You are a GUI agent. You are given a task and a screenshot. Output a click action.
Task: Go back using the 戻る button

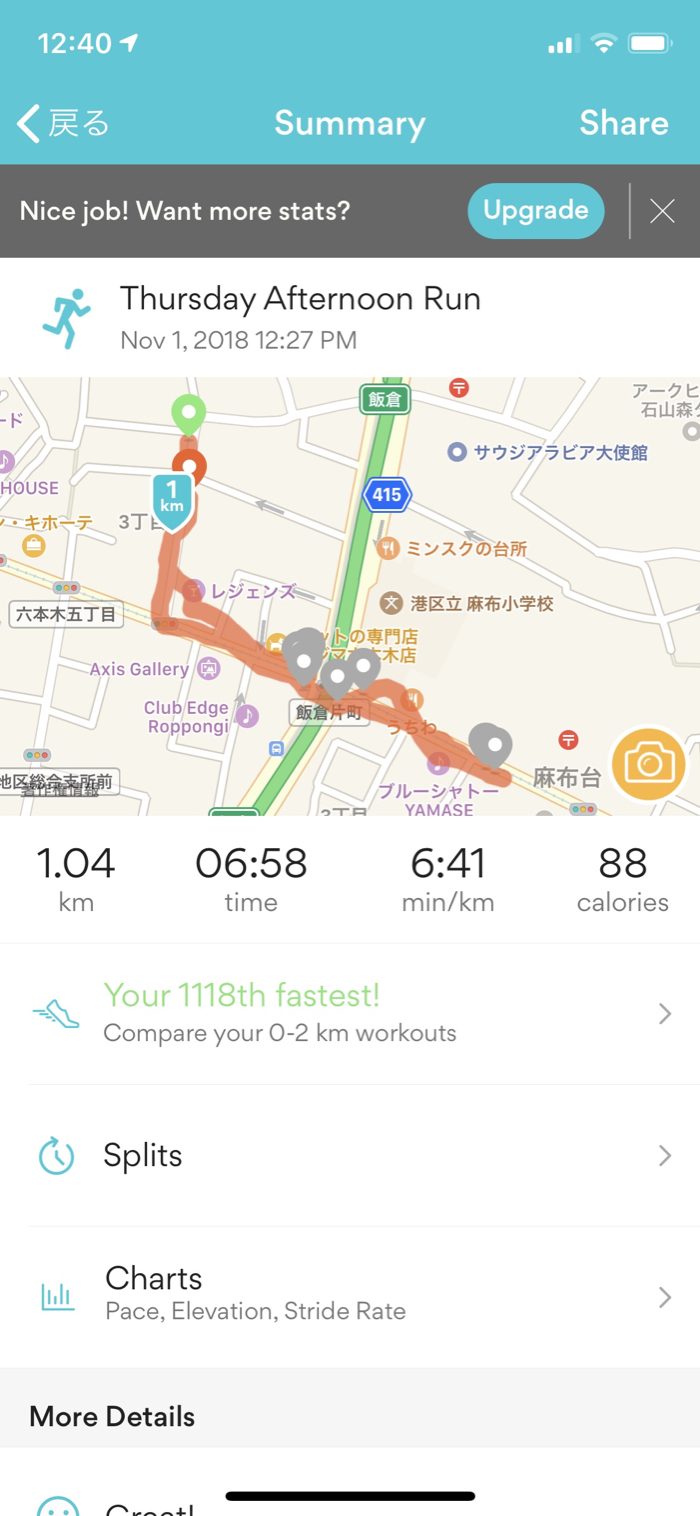[63, 124]
